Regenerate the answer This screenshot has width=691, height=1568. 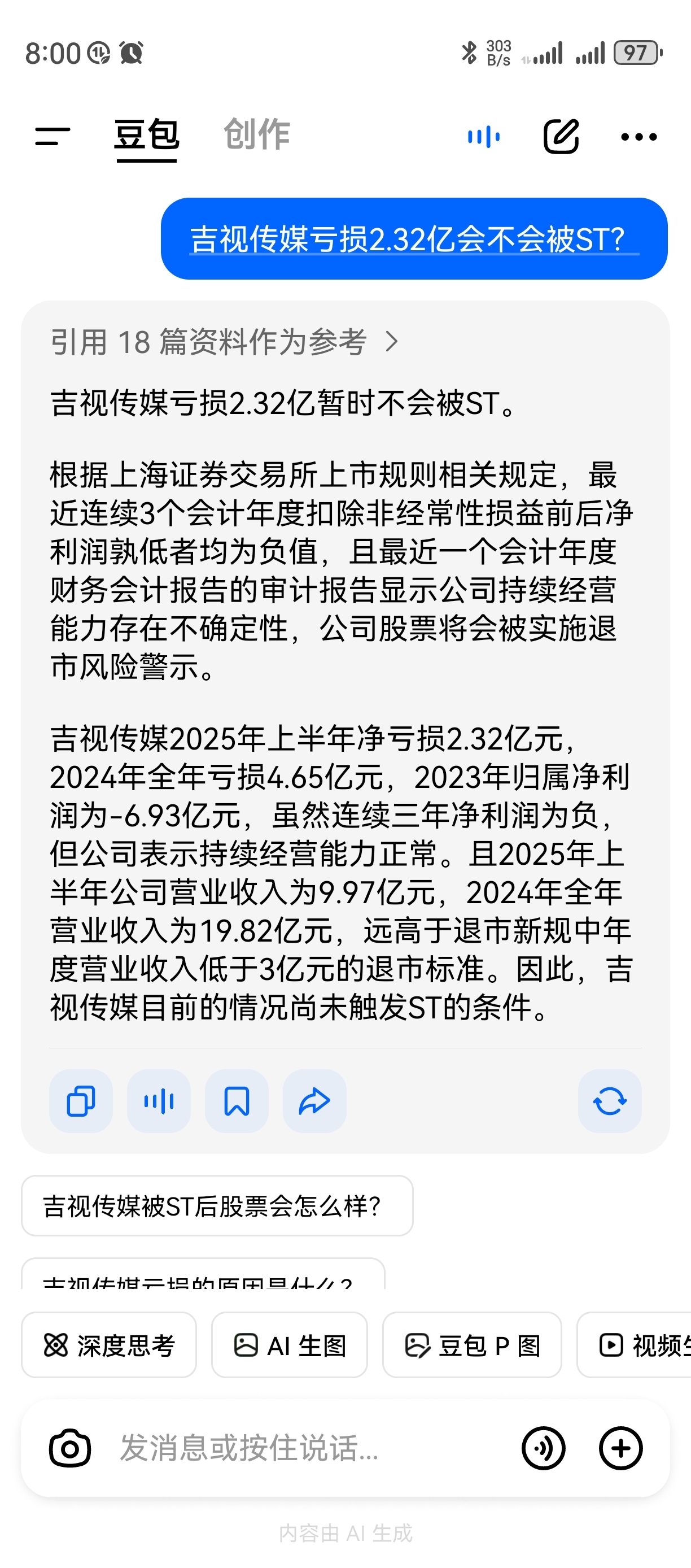click(x=610, y=1100)
